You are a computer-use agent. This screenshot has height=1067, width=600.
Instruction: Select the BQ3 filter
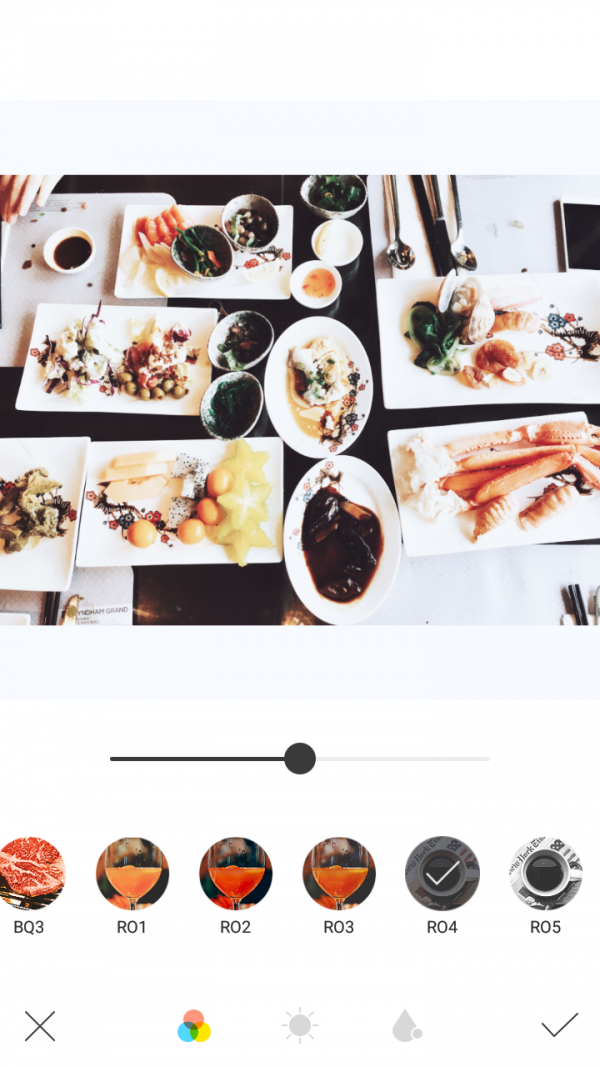[32, 874]
